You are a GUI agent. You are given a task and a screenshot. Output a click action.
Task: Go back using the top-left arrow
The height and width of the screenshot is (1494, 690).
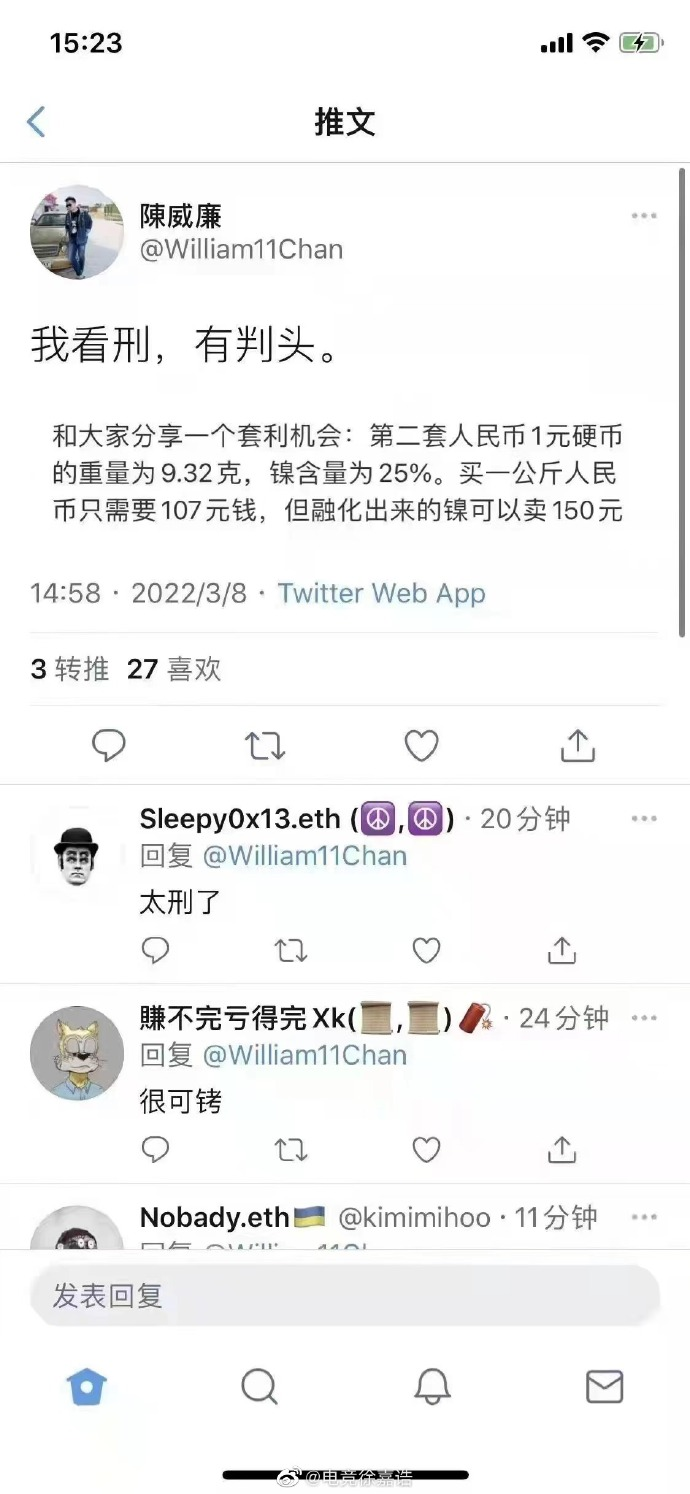[x=36, y=122]
